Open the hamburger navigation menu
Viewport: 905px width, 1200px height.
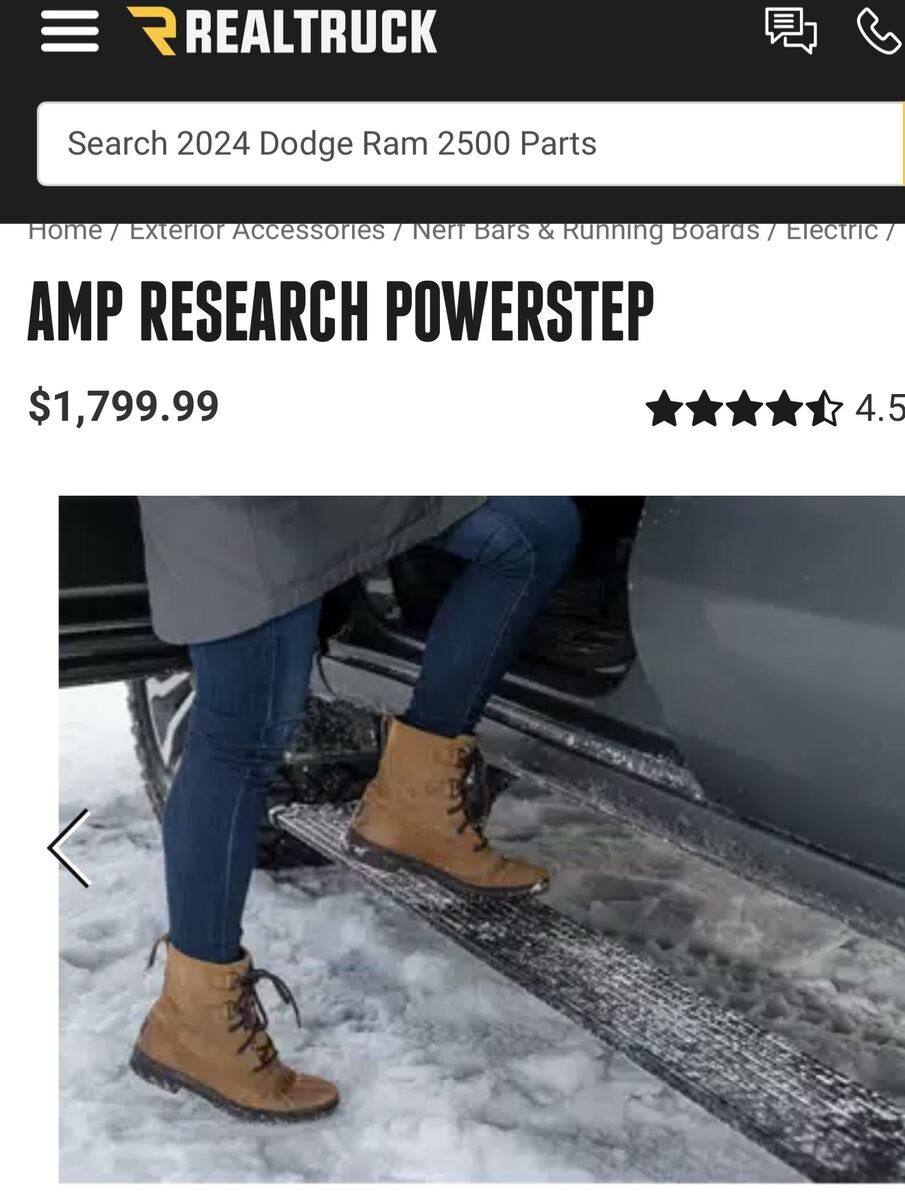point(67,31)
